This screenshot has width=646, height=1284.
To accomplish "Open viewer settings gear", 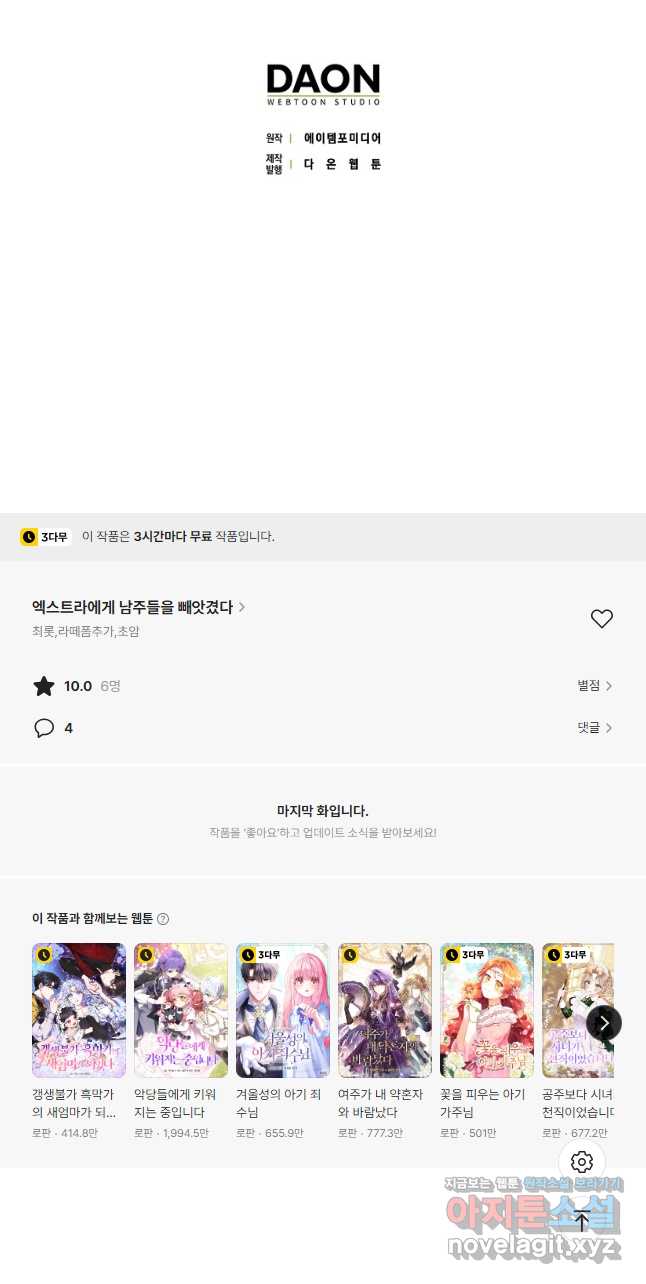I will tap(582, 1162).
